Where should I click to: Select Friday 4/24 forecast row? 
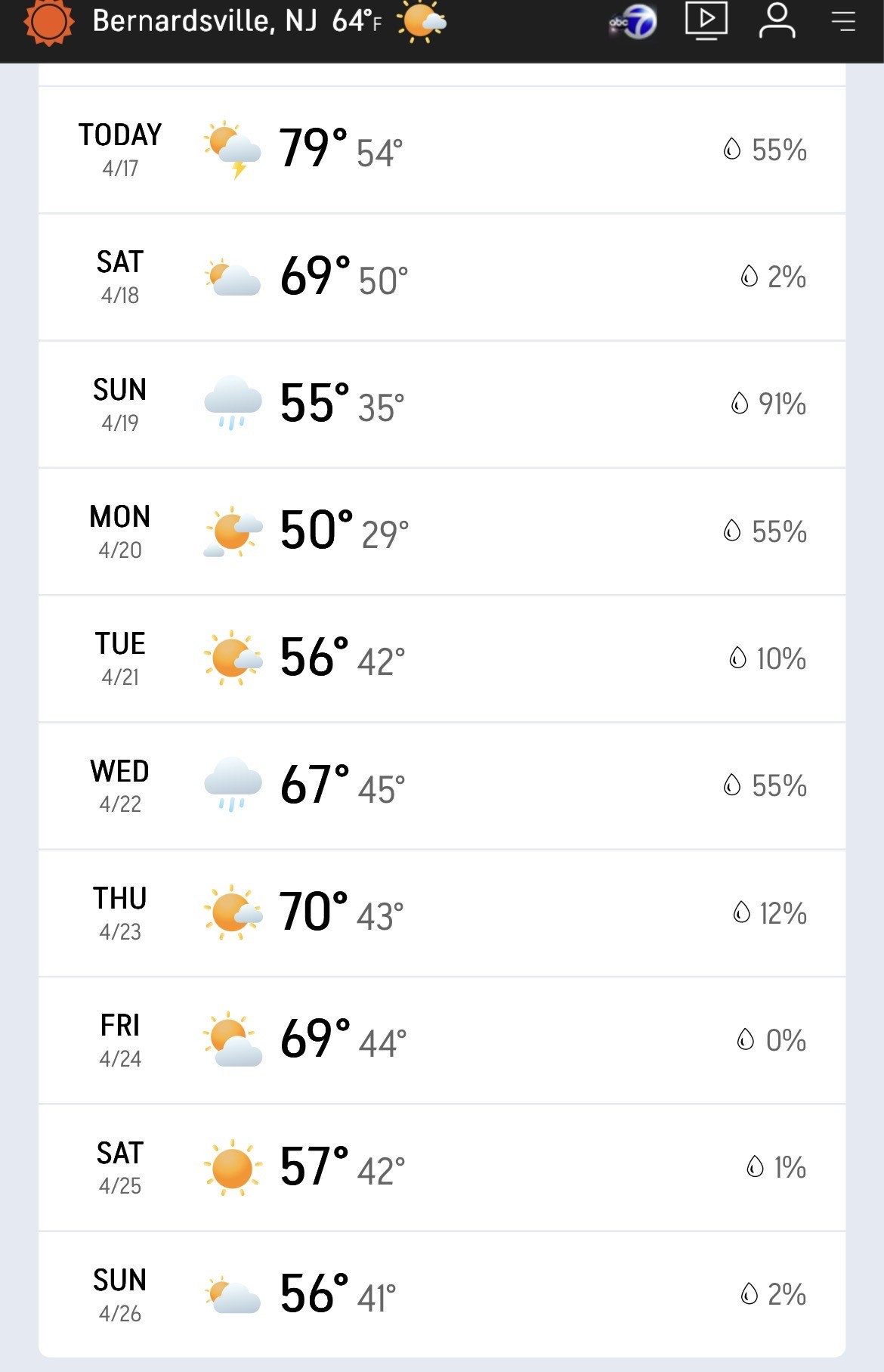pyautogui.click(x=442, y=1039)
